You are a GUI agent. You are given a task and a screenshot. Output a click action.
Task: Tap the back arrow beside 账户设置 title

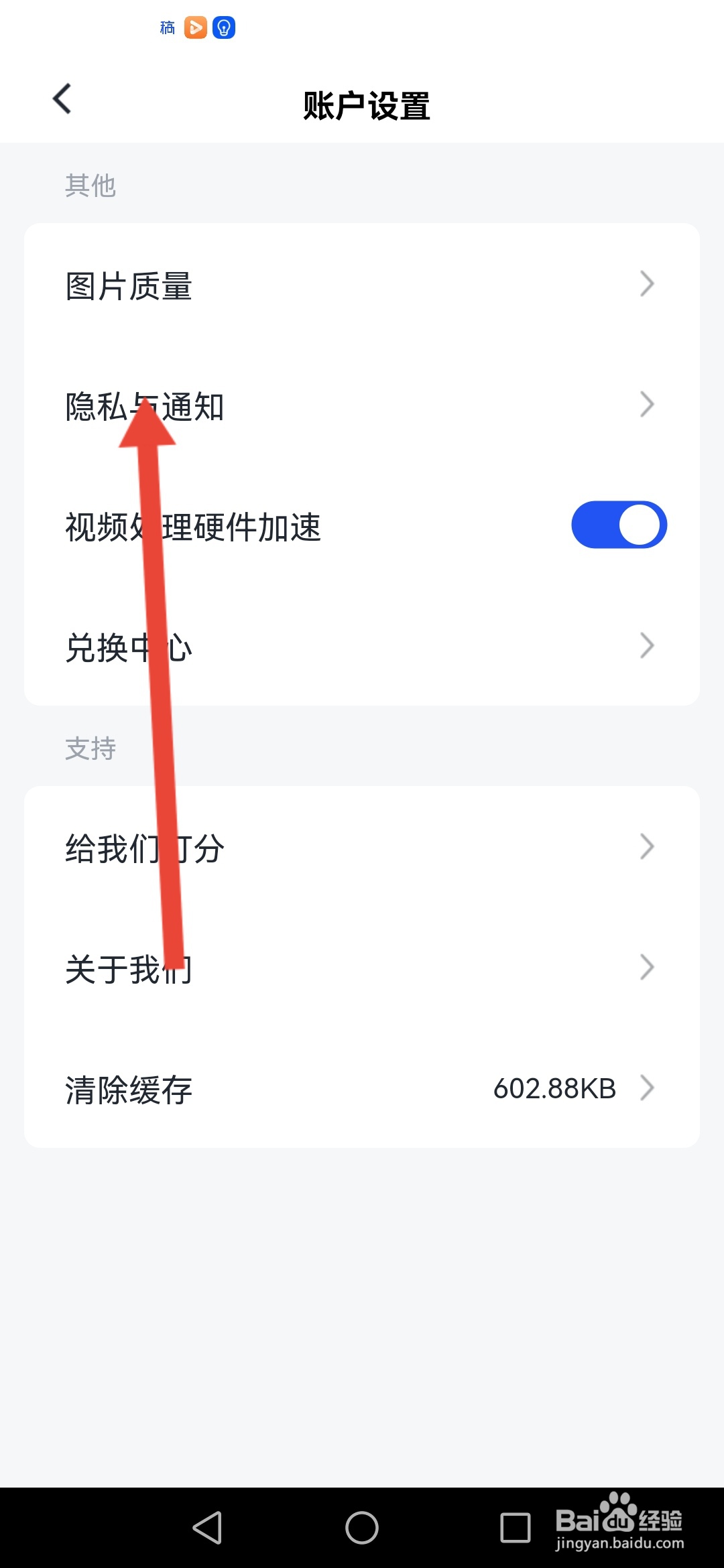pos(61,99)
